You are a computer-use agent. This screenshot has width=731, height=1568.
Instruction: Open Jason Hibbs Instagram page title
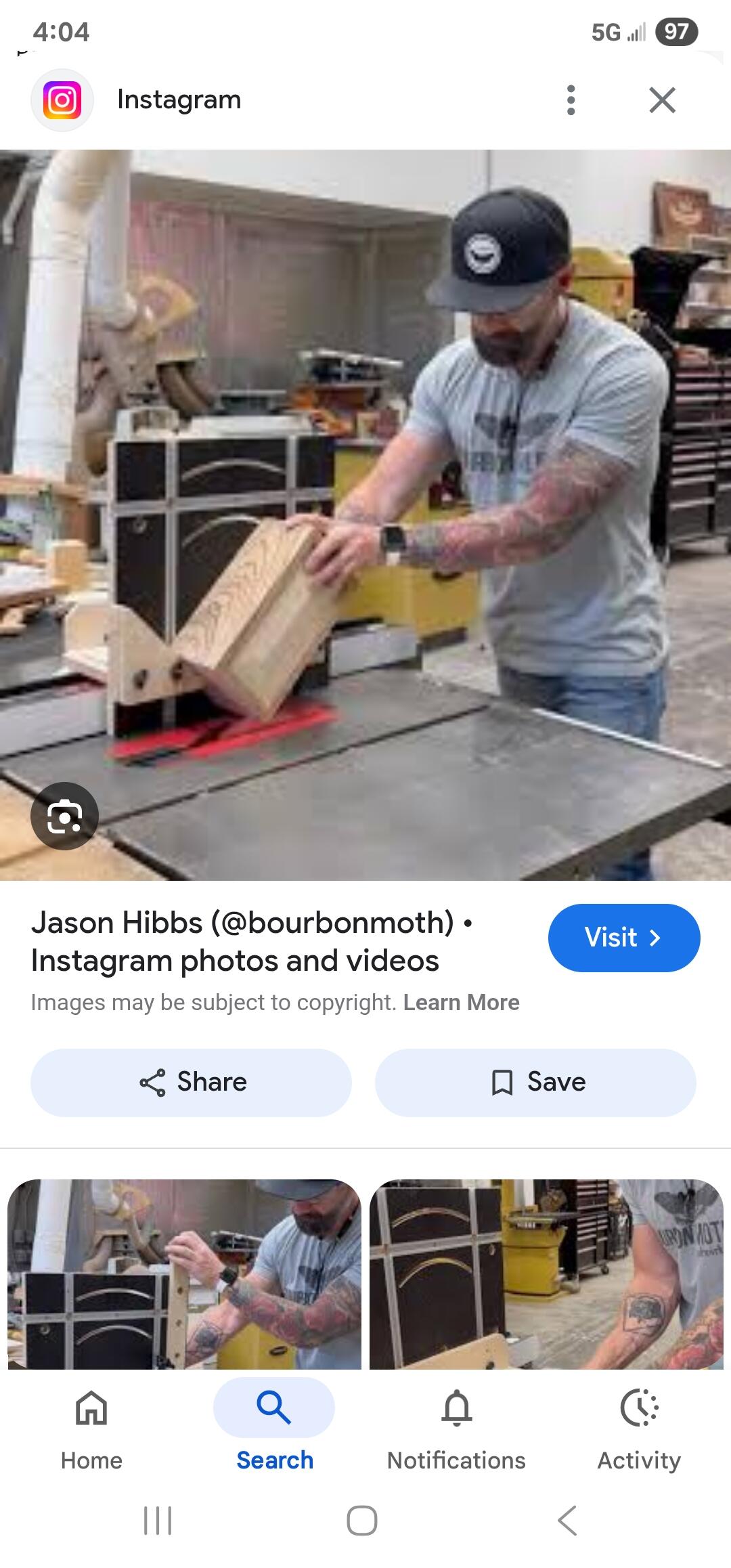(252, 942)
